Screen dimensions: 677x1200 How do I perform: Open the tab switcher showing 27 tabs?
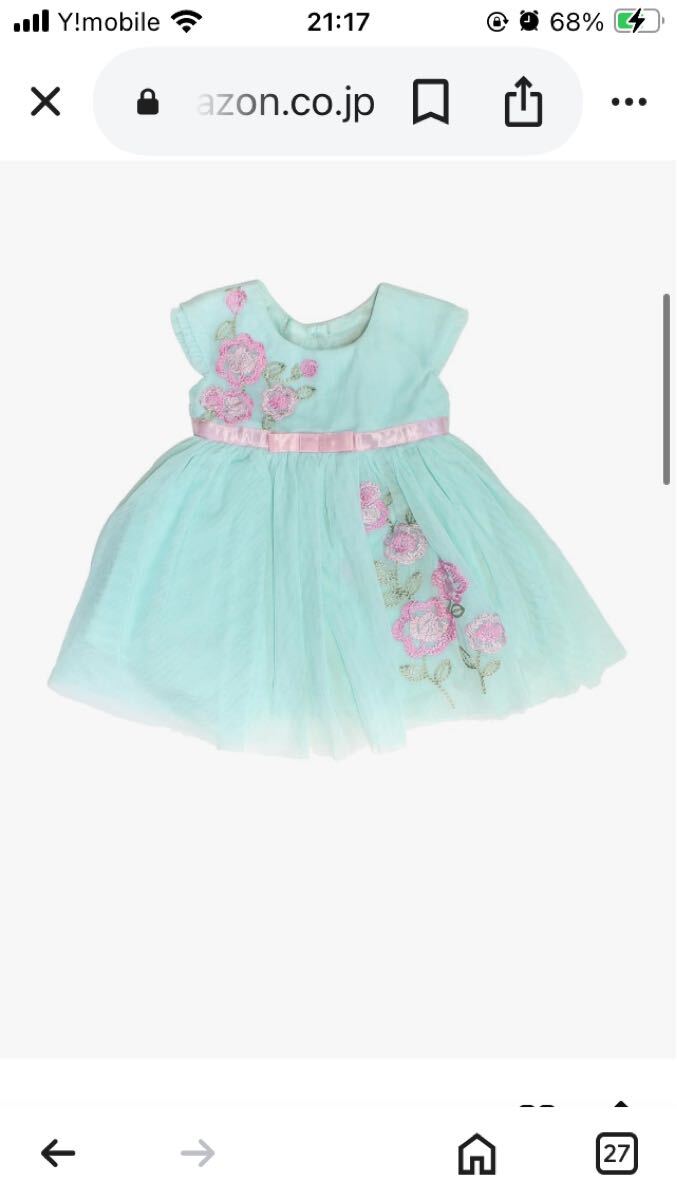pyautogui.click(x=616, y=1153)
